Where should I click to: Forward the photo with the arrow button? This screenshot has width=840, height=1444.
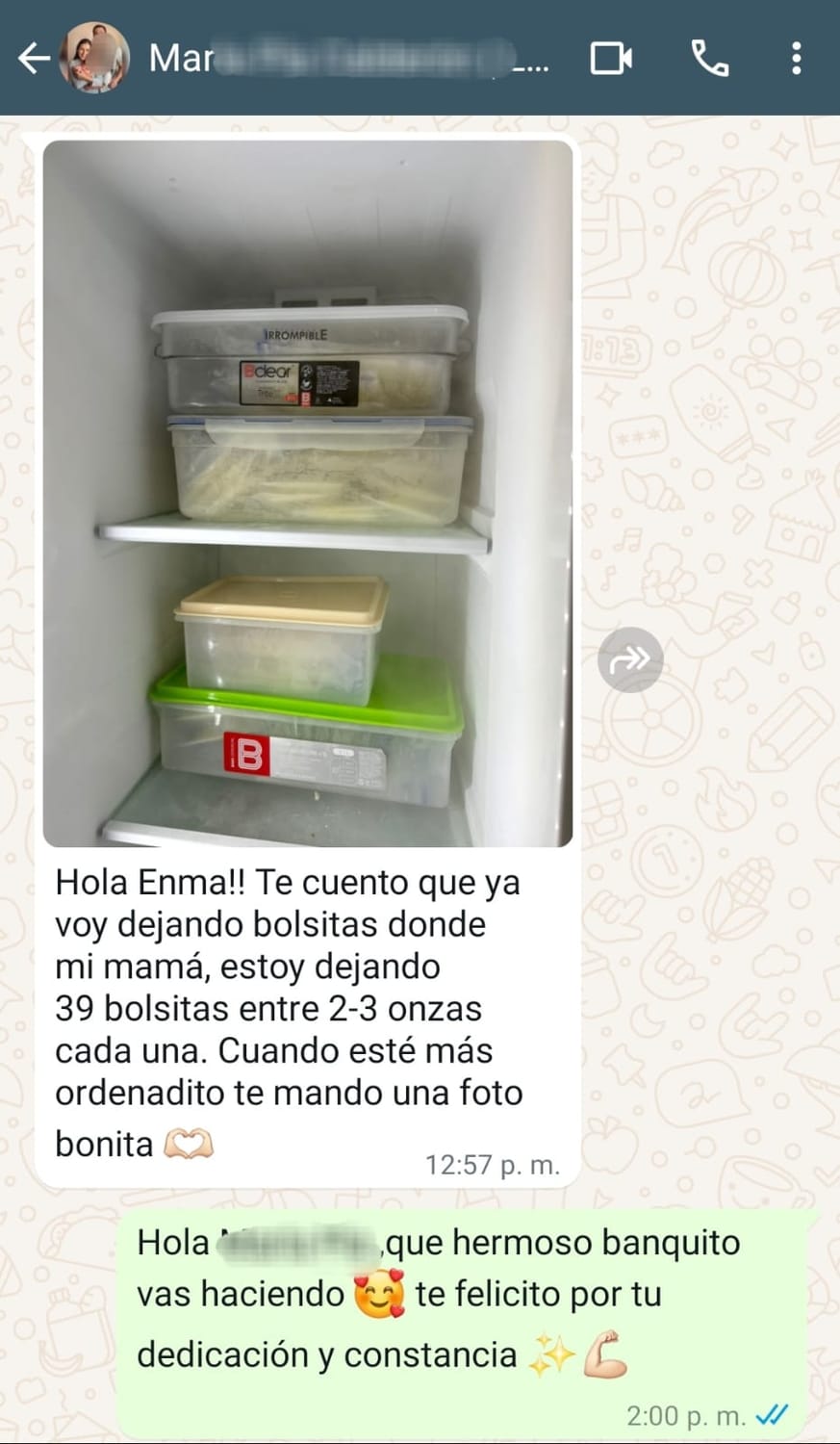(630, 659)
